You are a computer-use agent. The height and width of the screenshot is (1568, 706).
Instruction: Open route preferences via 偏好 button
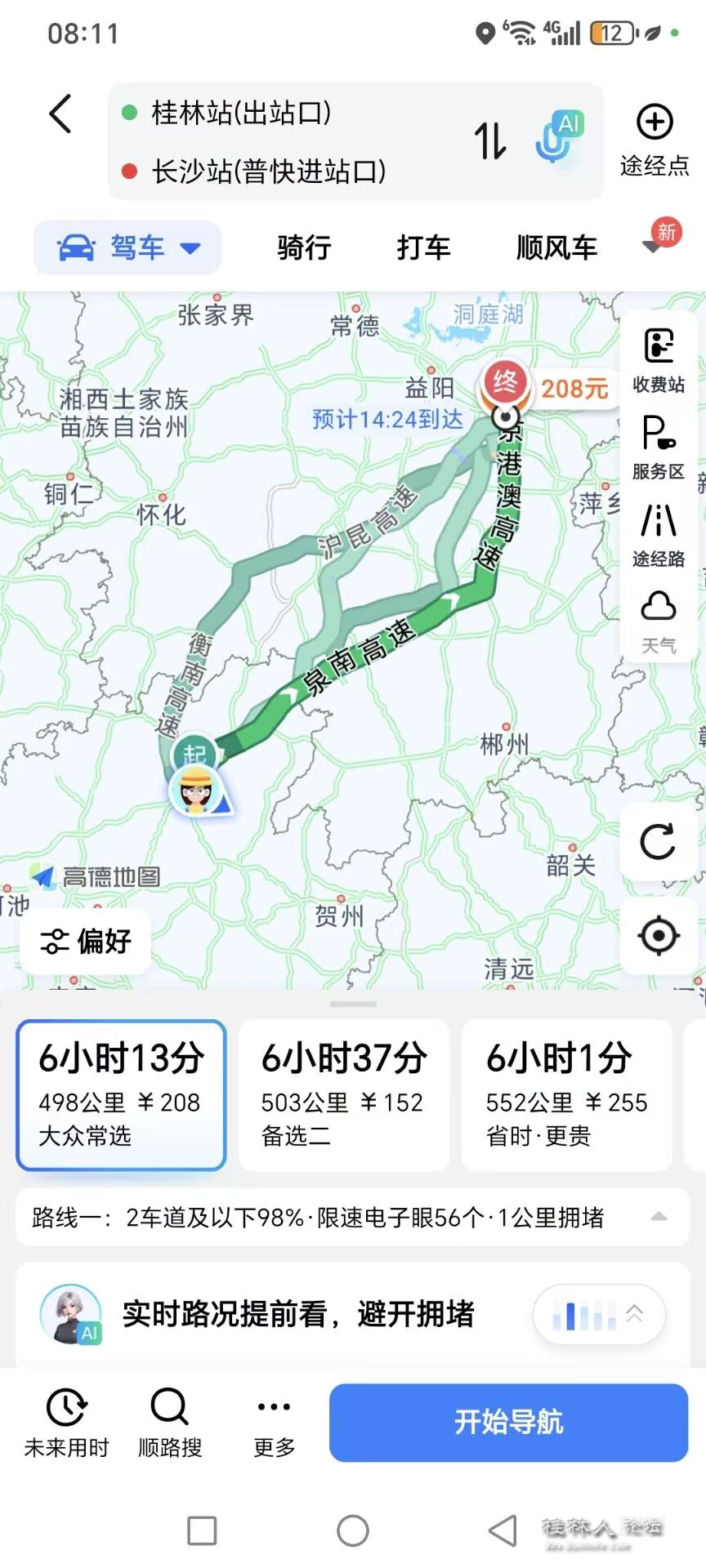tap(84, 942)
